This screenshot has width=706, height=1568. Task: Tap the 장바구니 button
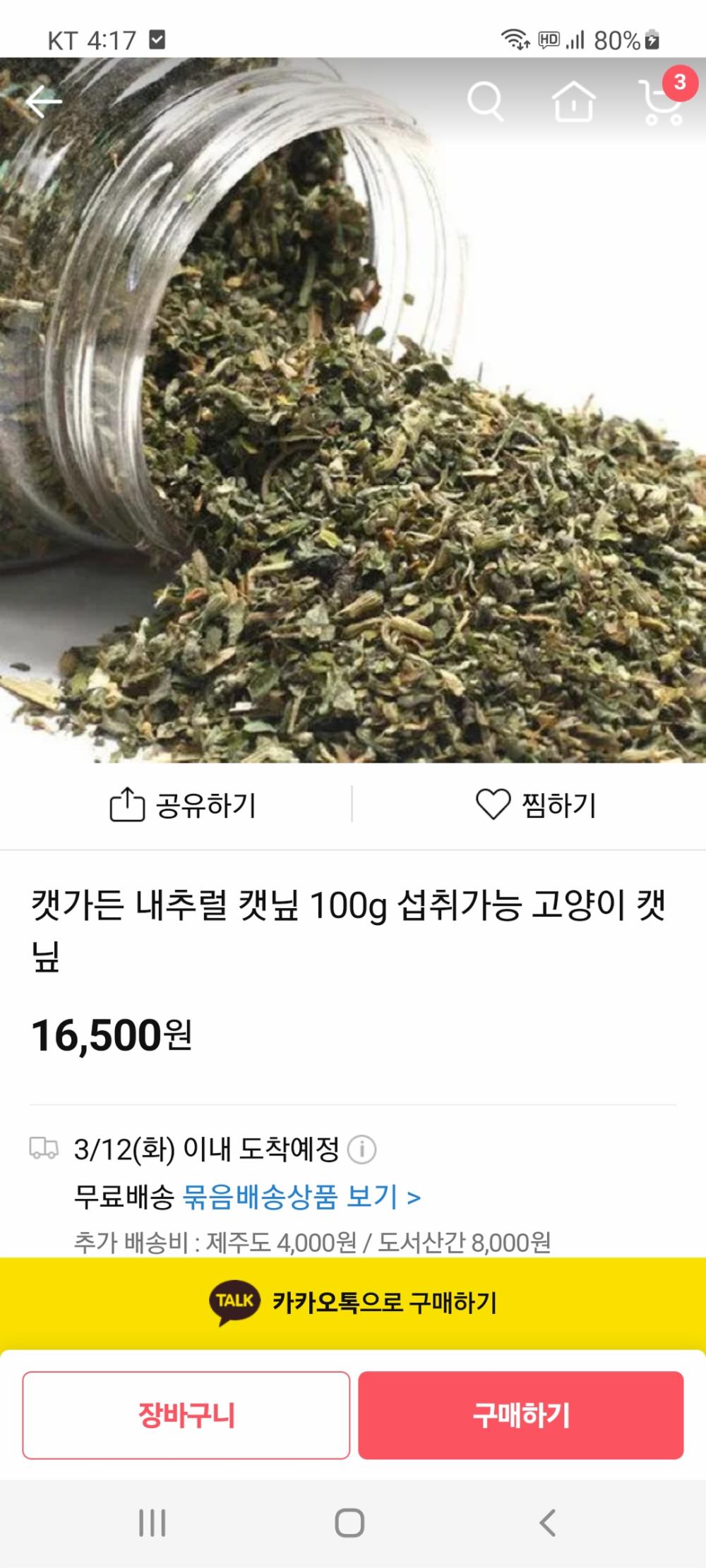186,1415
